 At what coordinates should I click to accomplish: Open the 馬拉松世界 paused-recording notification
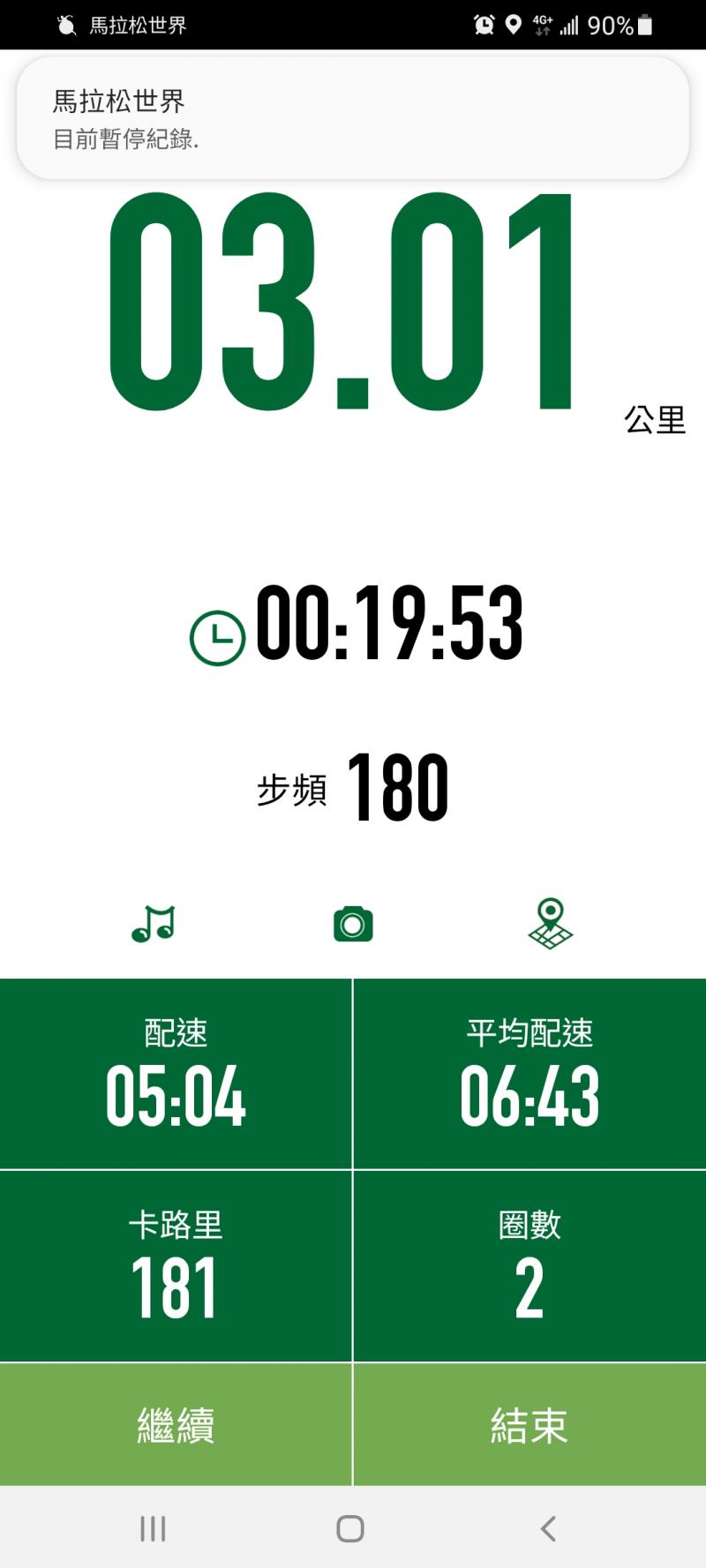tap(352, 118)
